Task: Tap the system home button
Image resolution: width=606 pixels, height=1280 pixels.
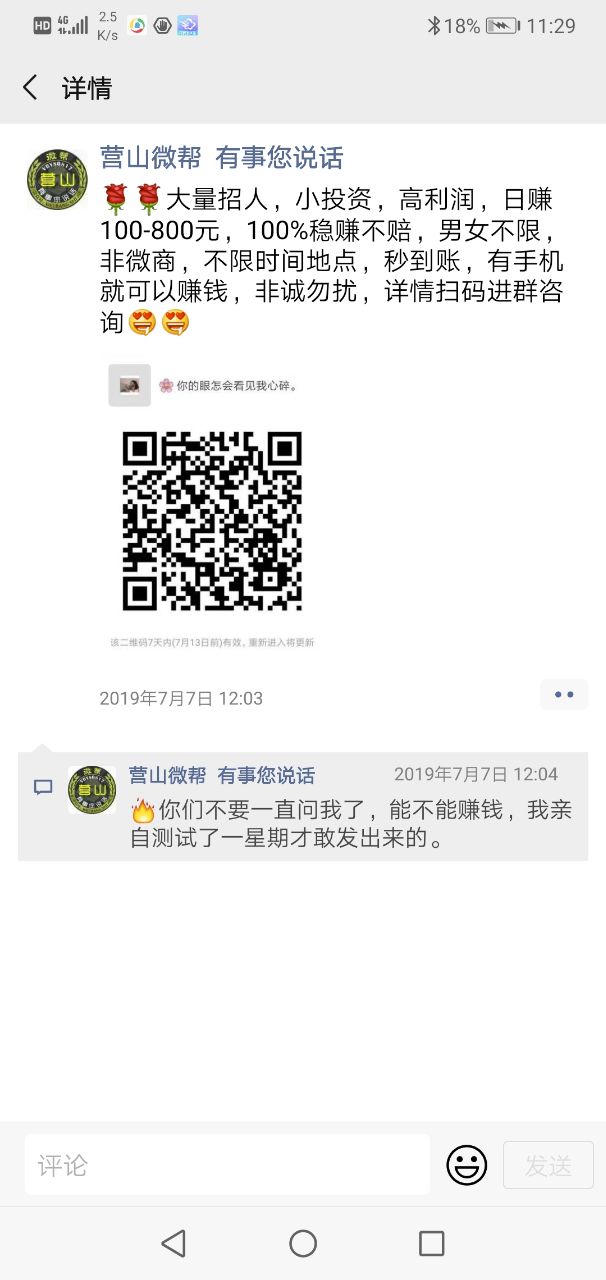Action: point(303,1243)
